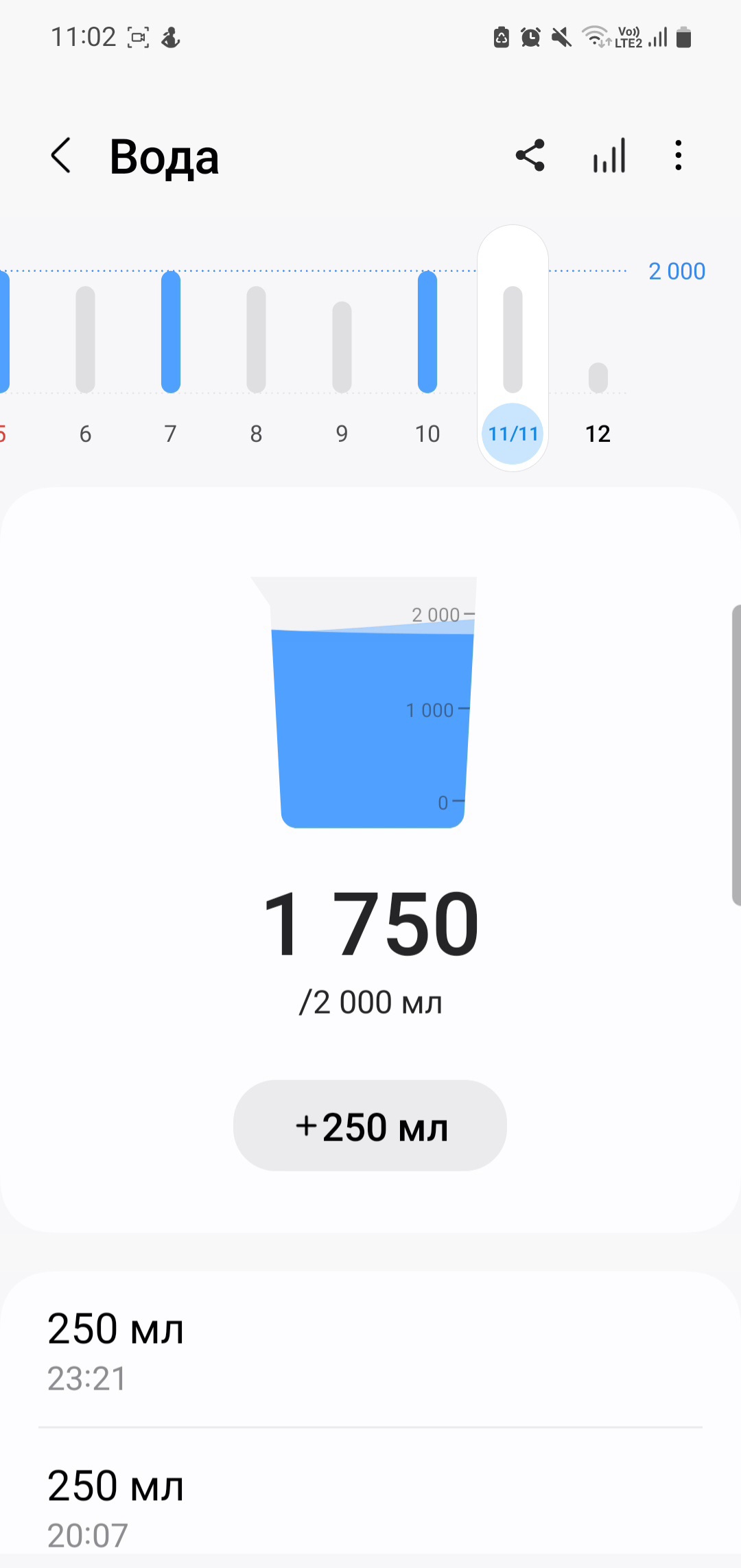Select day 7 in the chart

tap(171, 357)
